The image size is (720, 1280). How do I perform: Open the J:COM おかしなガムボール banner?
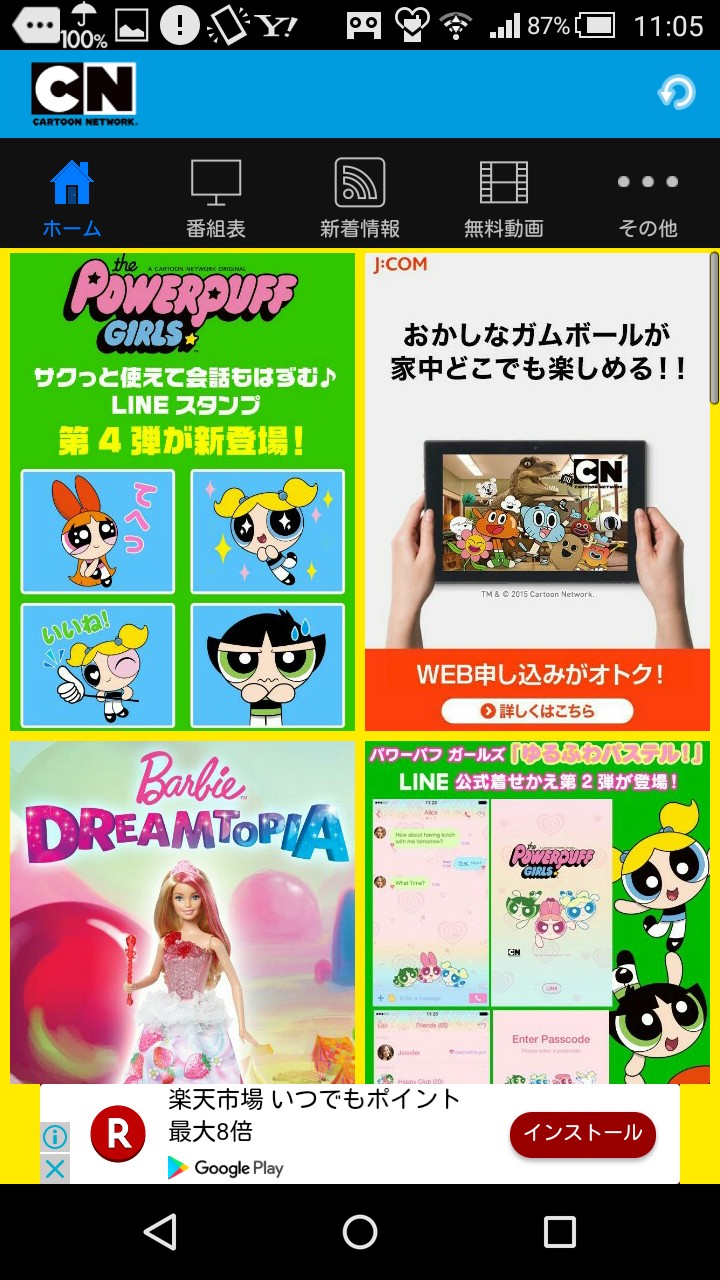(x=537, y=492)
